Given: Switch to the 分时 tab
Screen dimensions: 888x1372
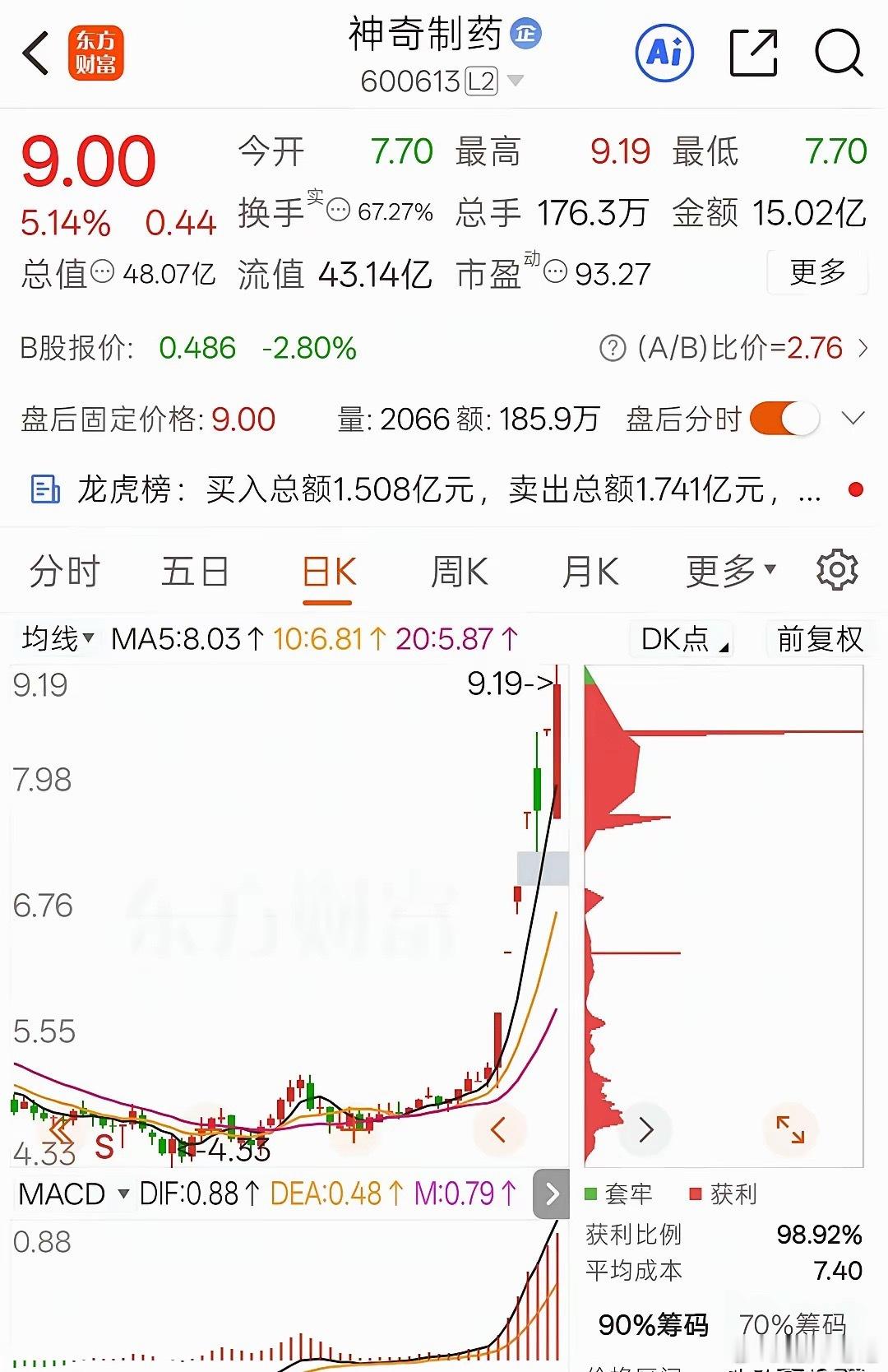Looking at the screenshot, I should point(64,572).
